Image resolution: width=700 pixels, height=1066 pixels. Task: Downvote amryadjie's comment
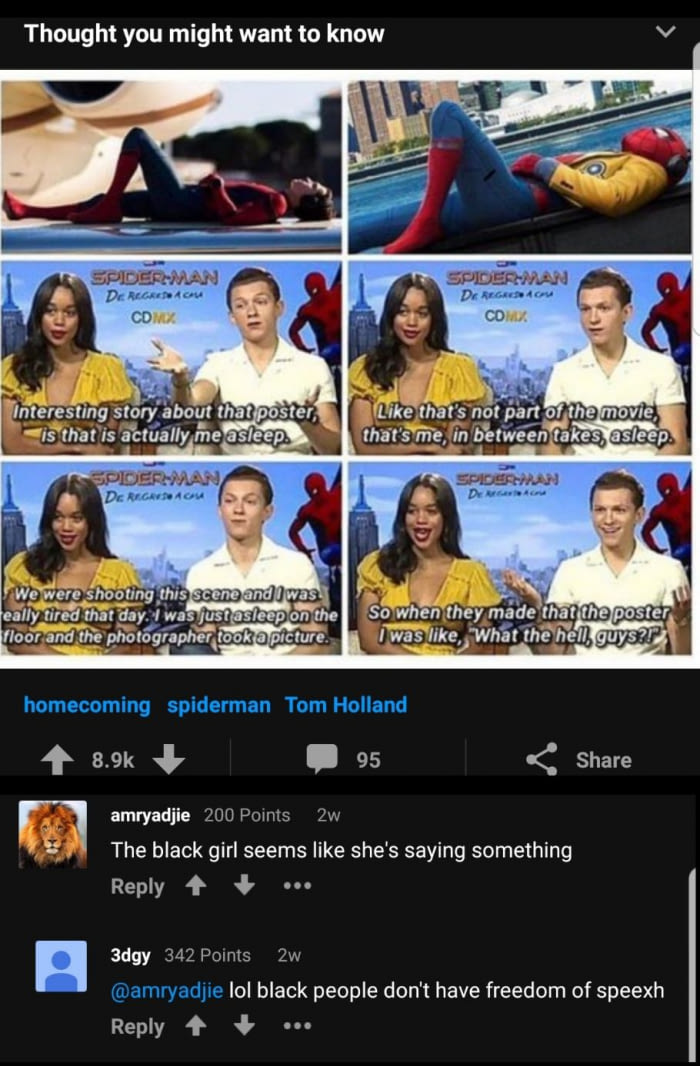[x=244, y=887]
